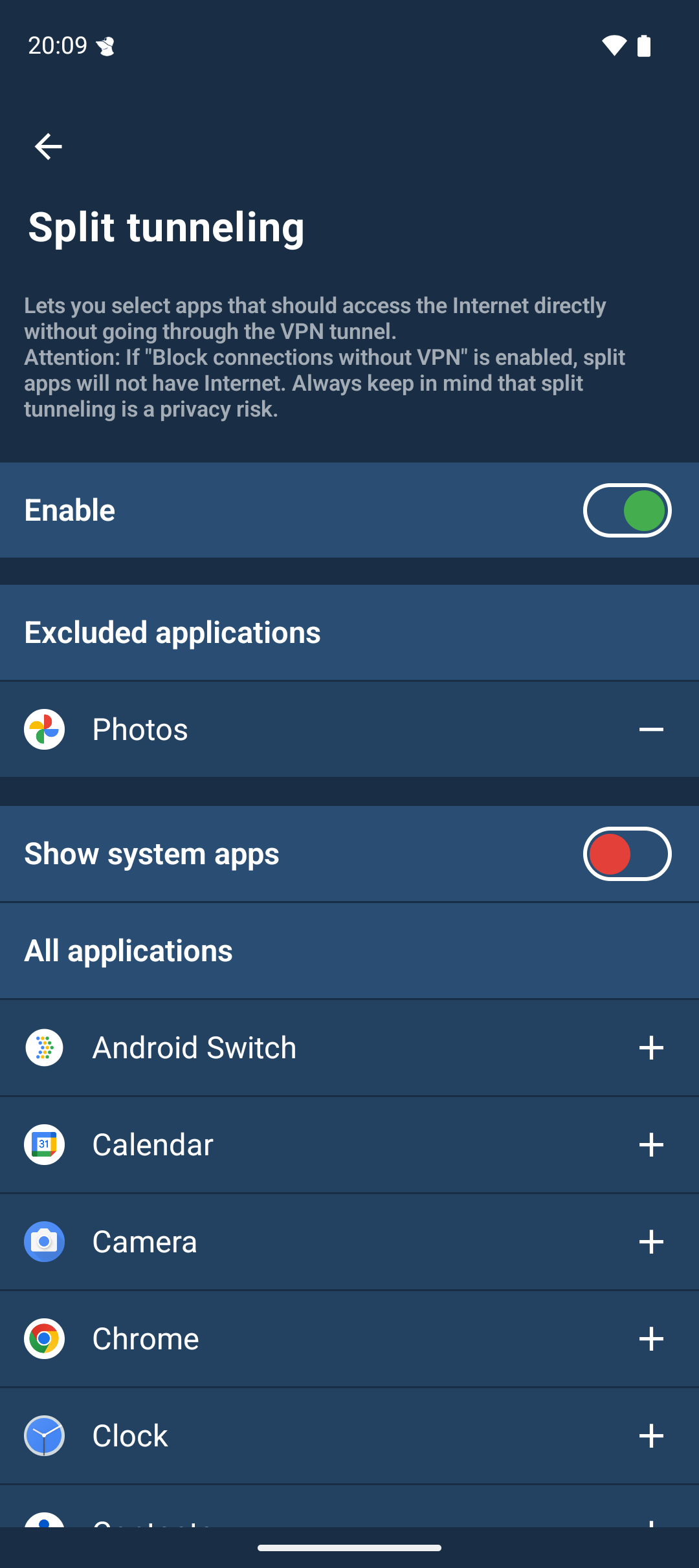Click the Calendar app icon

pos(43,1144)
